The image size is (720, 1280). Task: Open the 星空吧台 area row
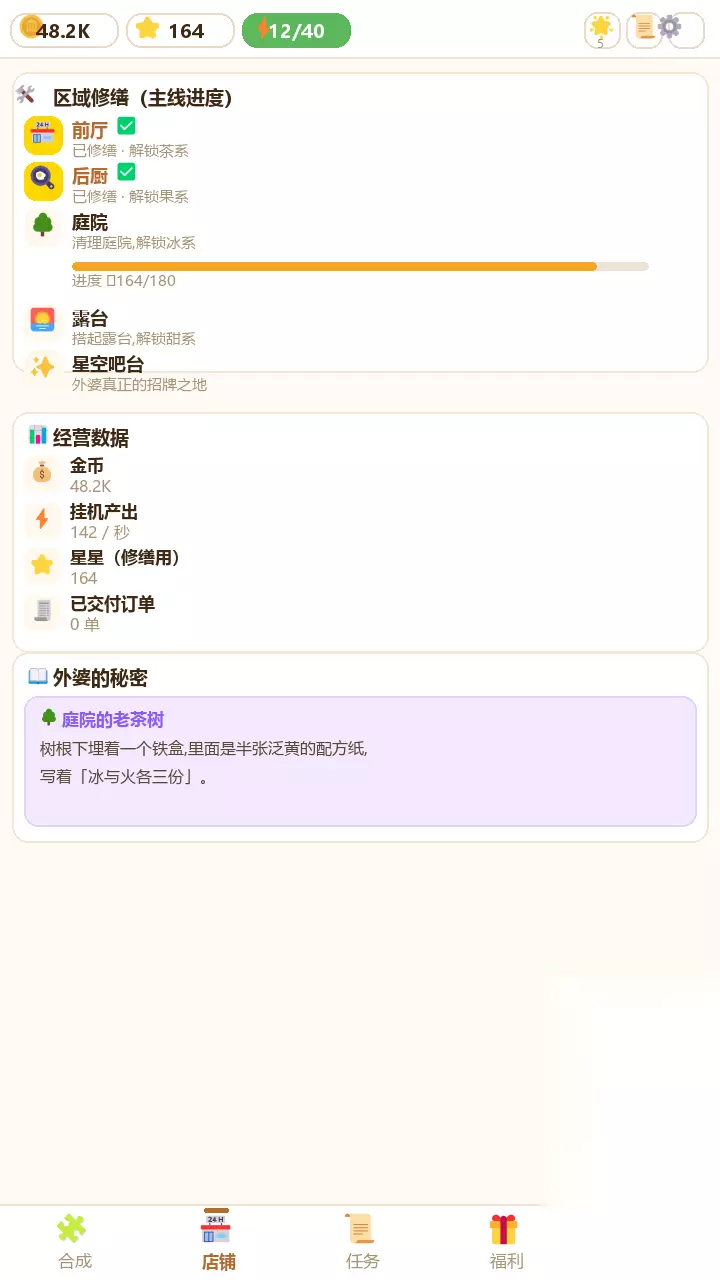(360, 370)
